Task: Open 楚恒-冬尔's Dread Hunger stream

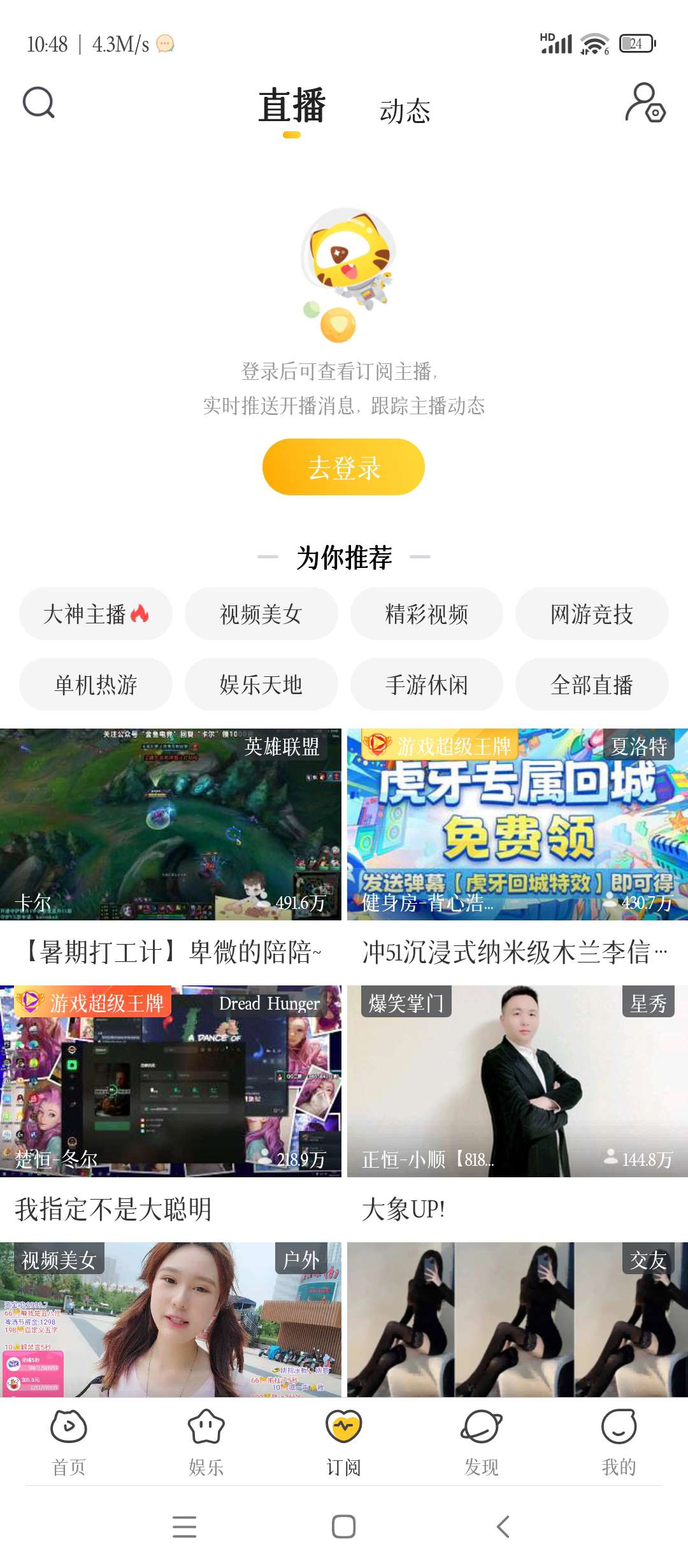Action: [x=171, y=1081]
